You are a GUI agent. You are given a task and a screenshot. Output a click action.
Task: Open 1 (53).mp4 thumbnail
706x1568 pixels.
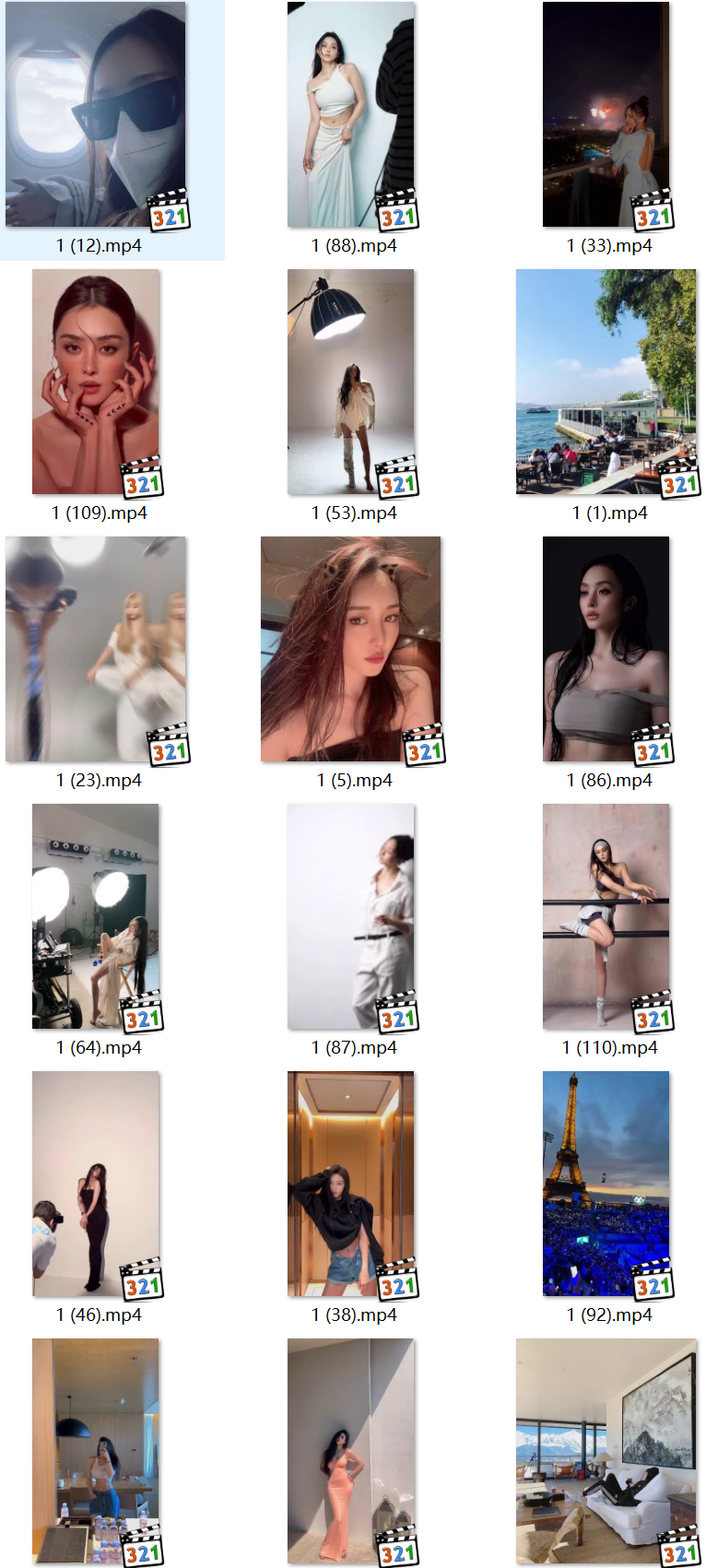click(351, 383)
